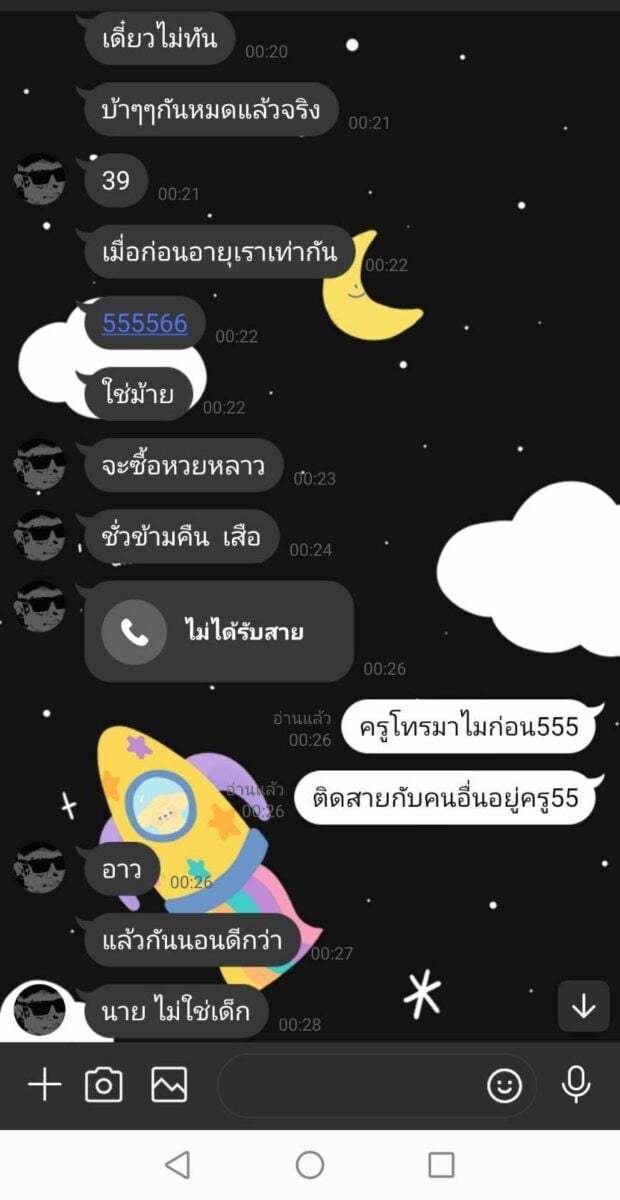Tap the microphone voice message icon
Viewport: 620px width, 1200px height.
point(576,1084)
